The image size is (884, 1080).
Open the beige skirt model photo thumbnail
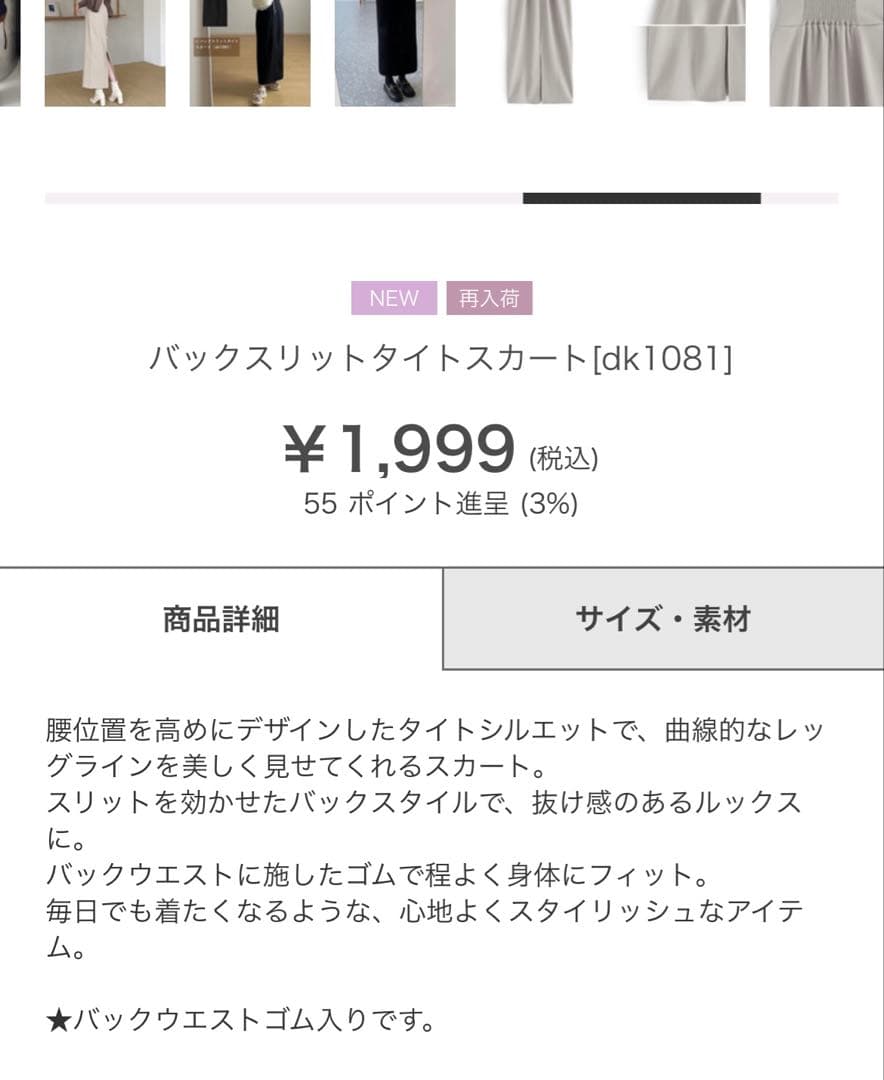pos(105,52)
